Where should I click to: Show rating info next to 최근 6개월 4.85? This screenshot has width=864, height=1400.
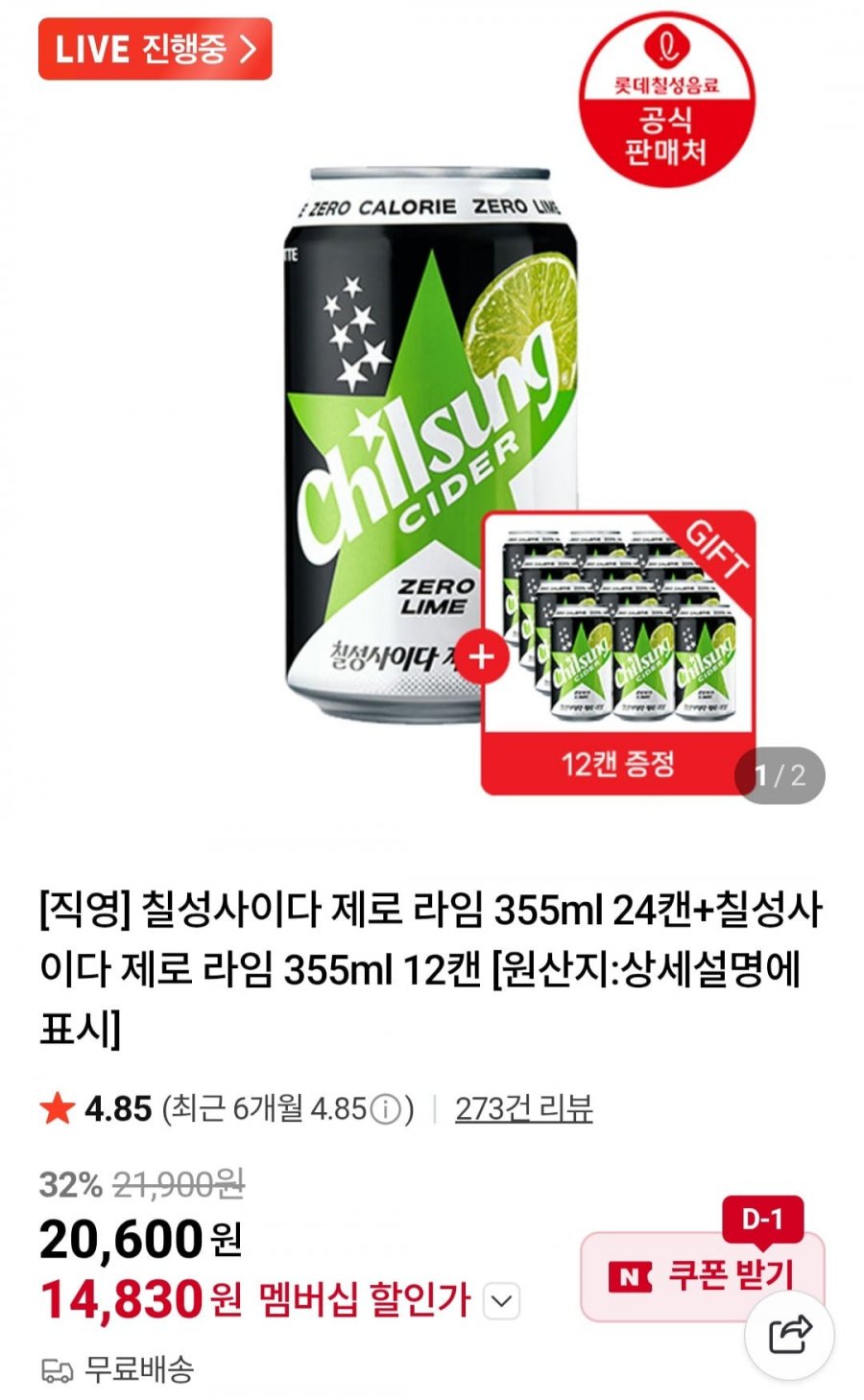coord(385,1109)
